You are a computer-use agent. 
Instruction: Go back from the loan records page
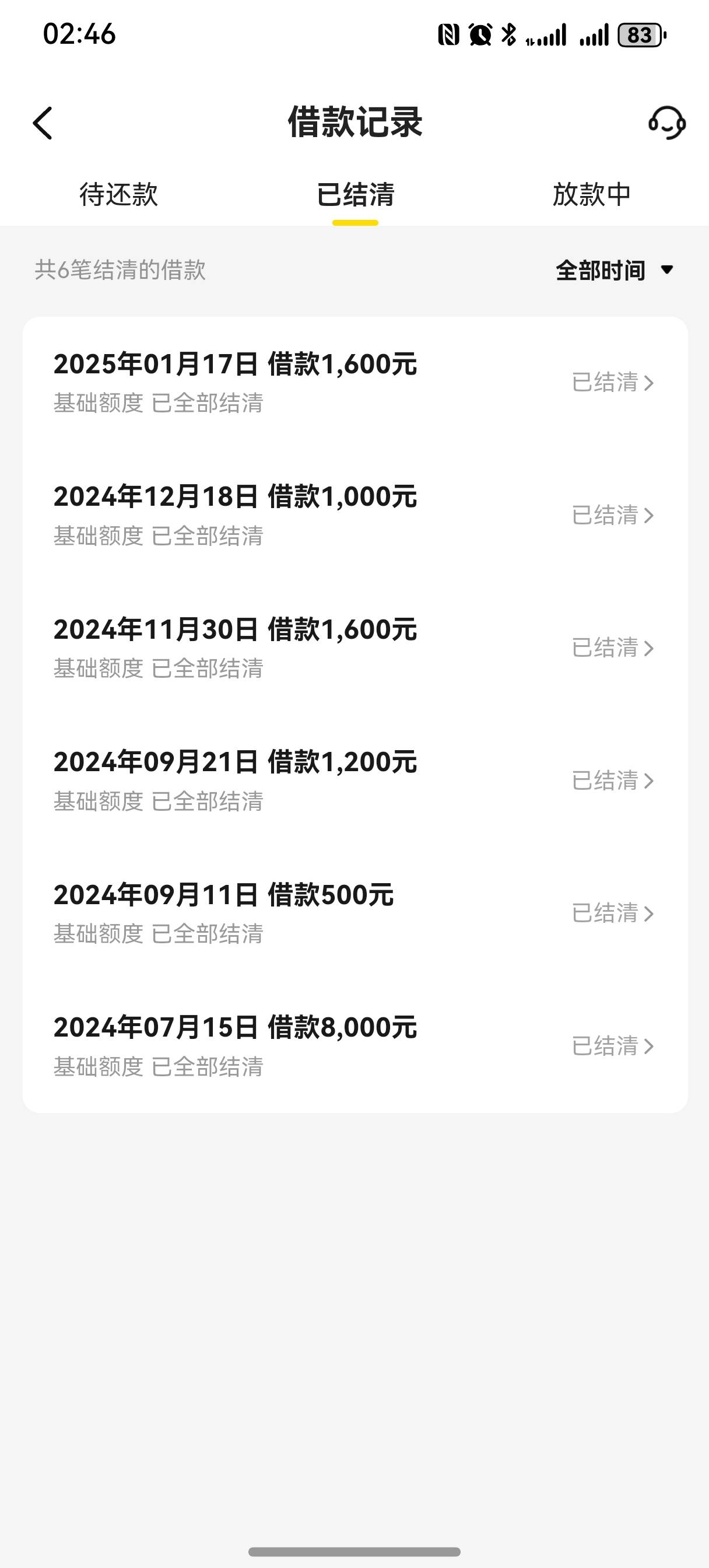[x=43, y=124]
